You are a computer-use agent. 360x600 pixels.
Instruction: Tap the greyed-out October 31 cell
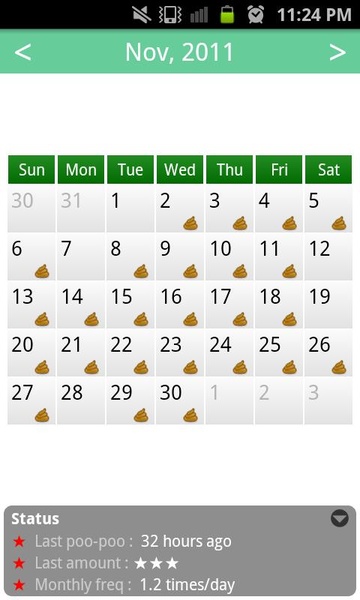pyautogui.click(x=81, y=209)
